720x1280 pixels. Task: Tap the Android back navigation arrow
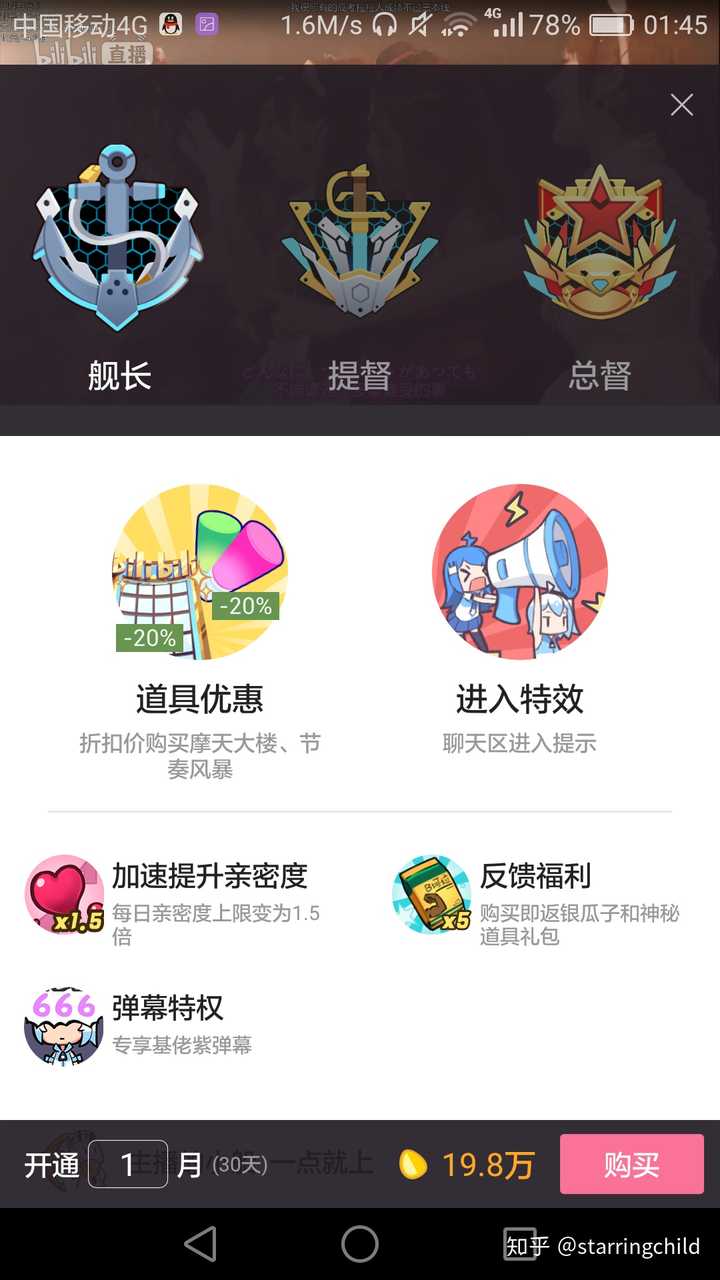[200, 1244]
